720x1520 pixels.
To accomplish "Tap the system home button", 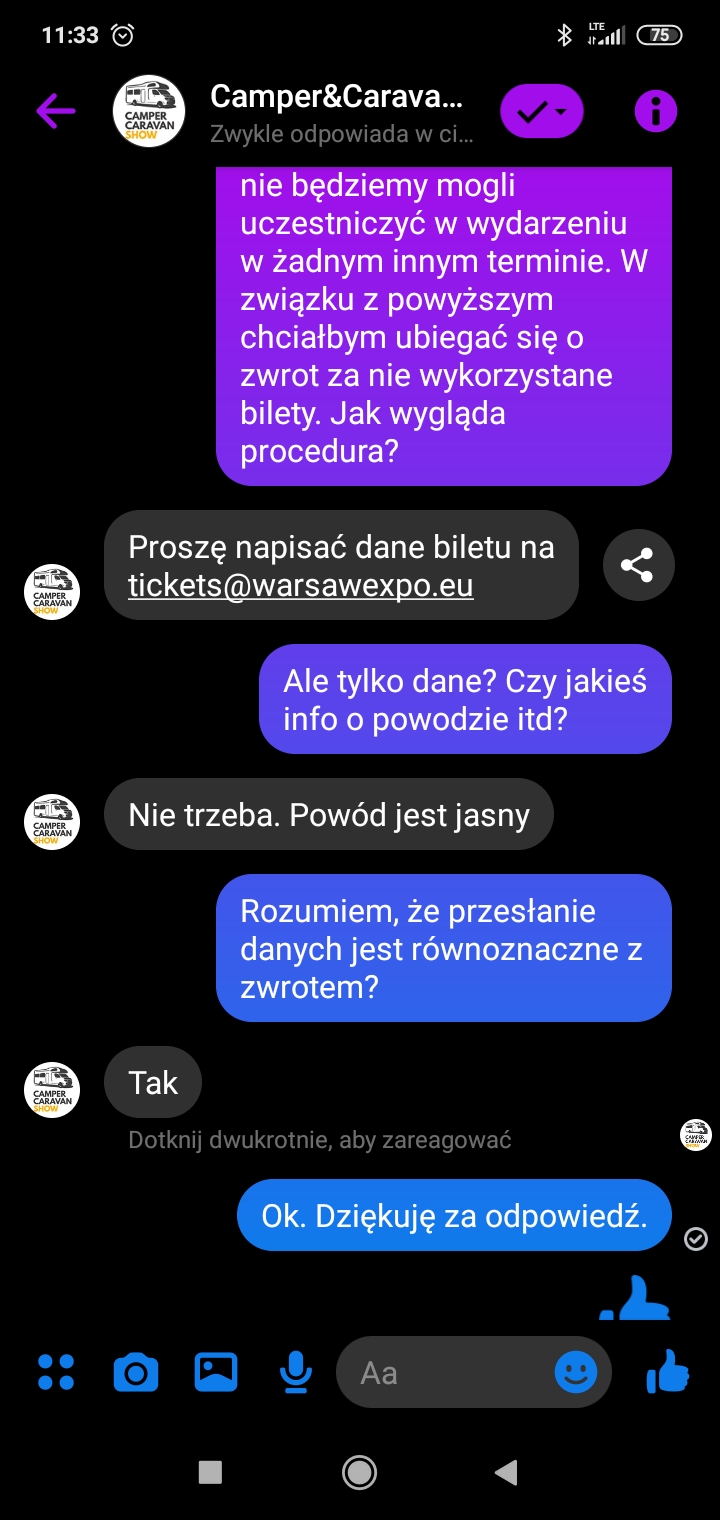I will point(359,1471).
